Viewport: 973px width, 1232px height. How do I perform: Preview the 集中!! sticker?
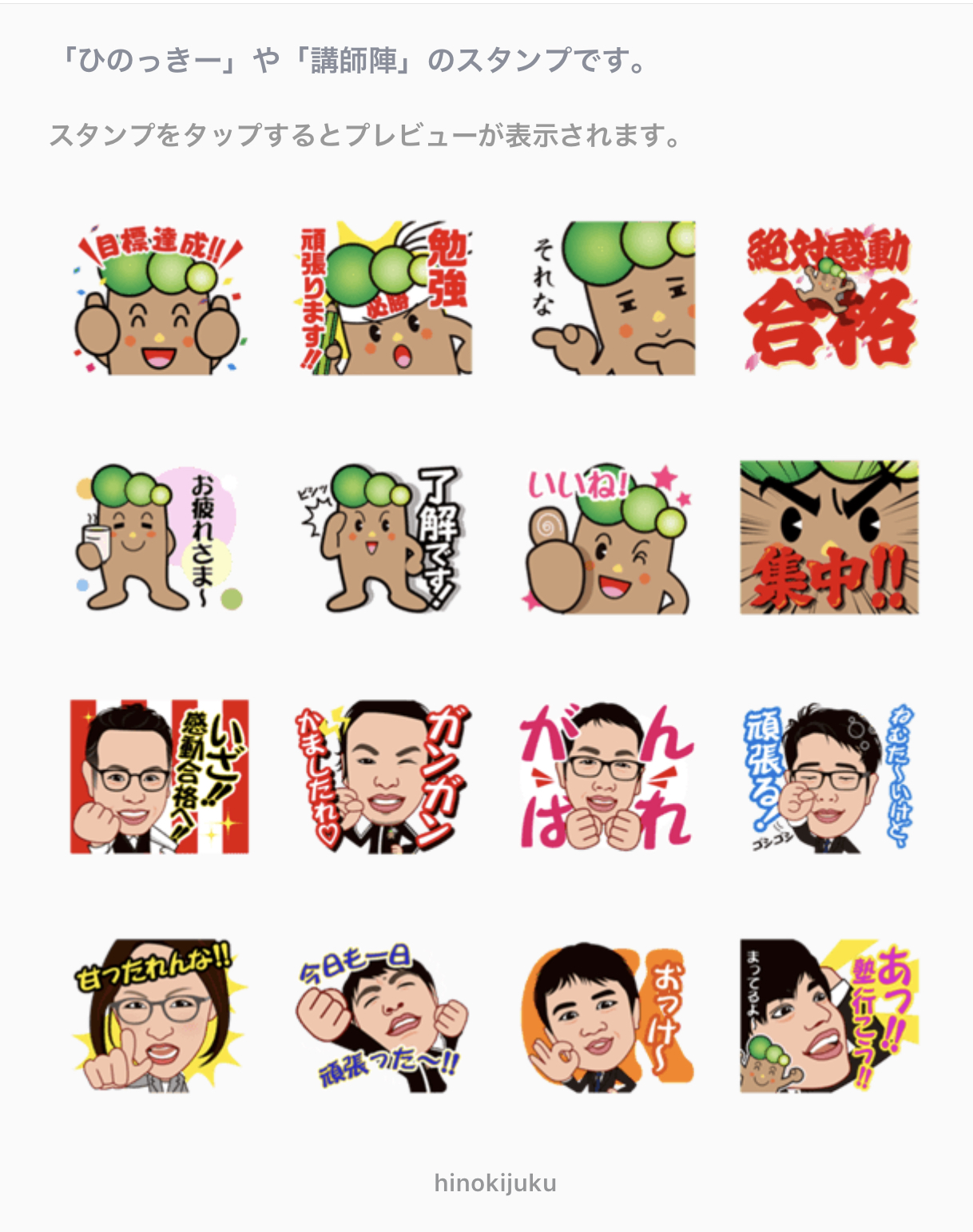829,537
